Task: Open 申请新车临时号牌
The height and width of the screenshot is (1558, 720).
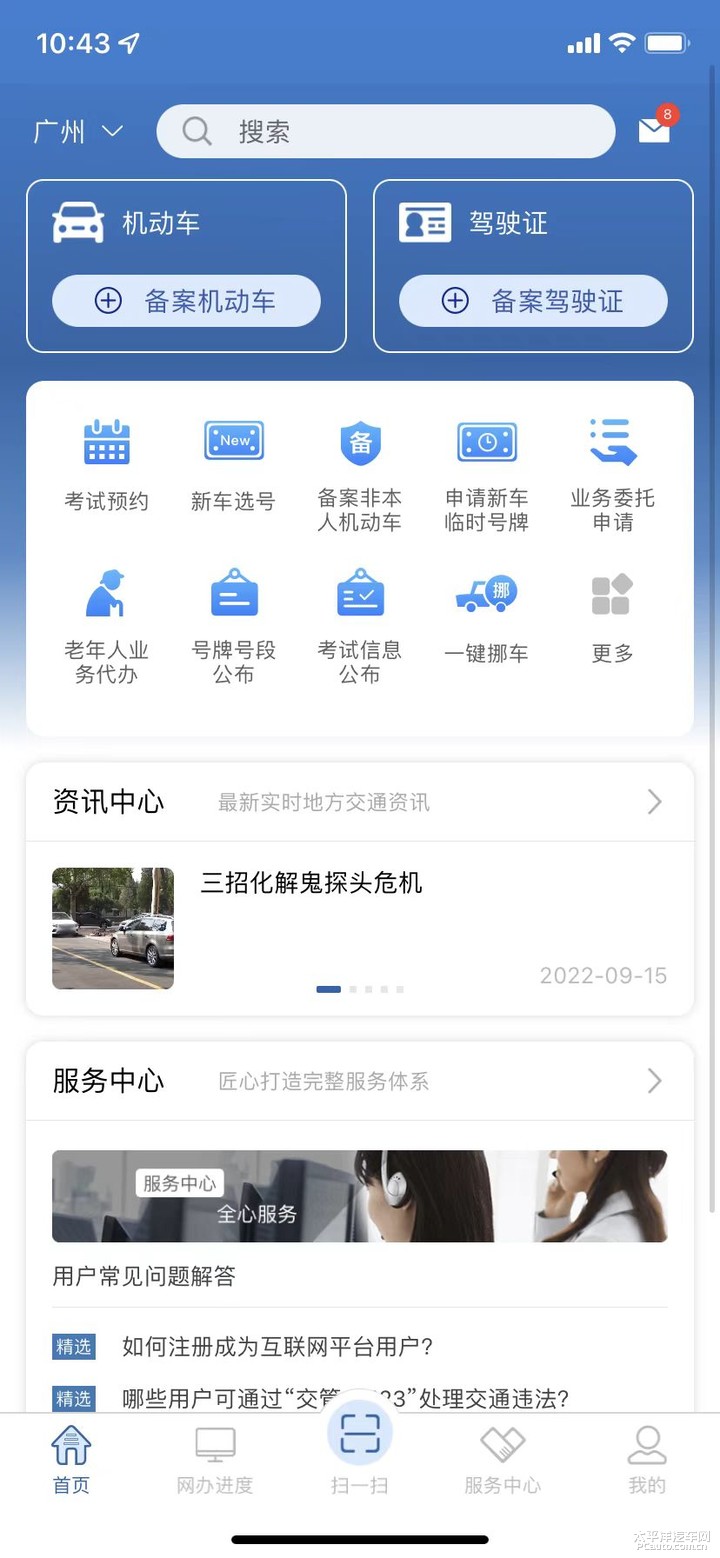Action: (487, 474)
